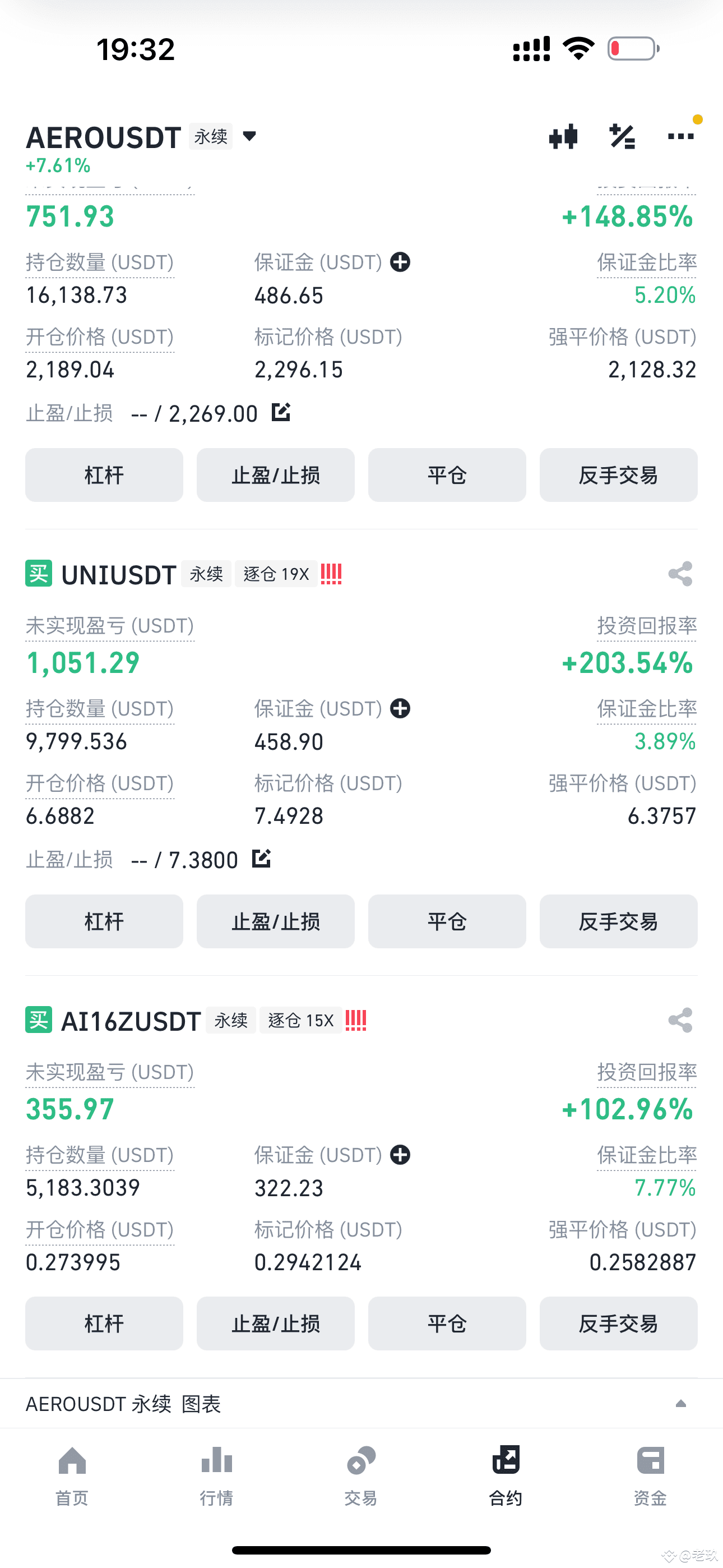Add margin to the UNIUSDT position

pos(400,708)
